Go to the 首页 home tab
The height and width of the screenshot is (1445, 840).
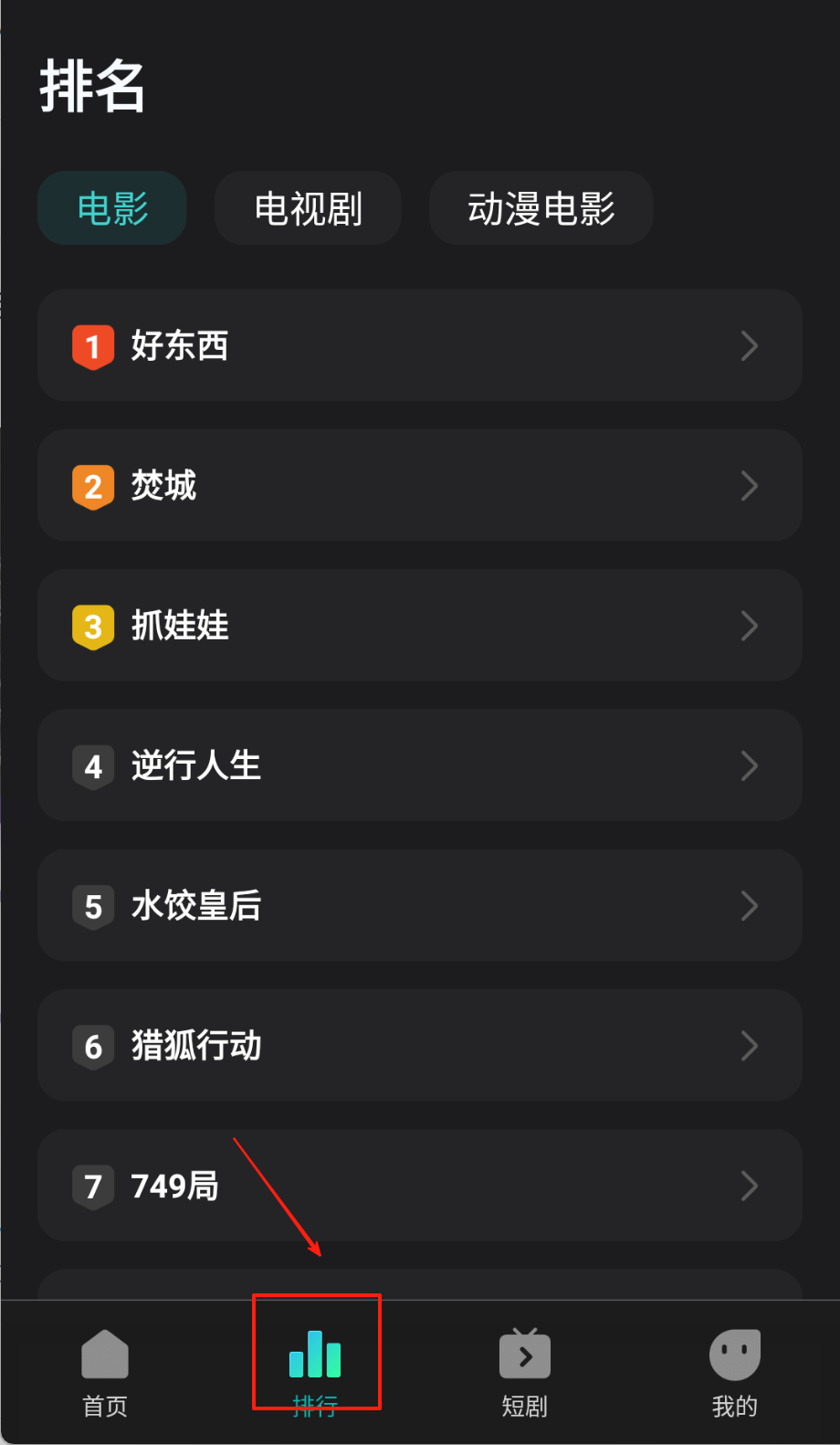[105, 1372]
